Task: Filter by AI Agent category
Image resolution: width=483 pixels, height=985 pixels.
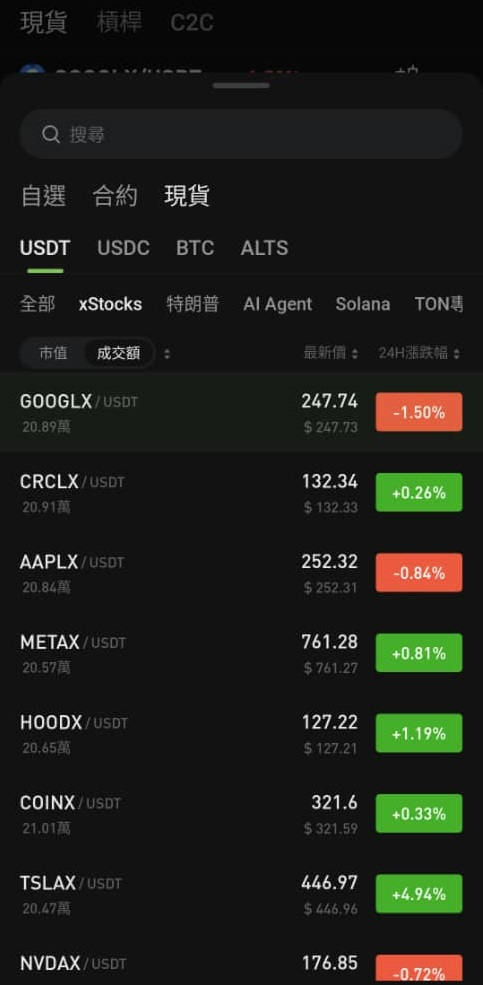Action: (278, 304)
